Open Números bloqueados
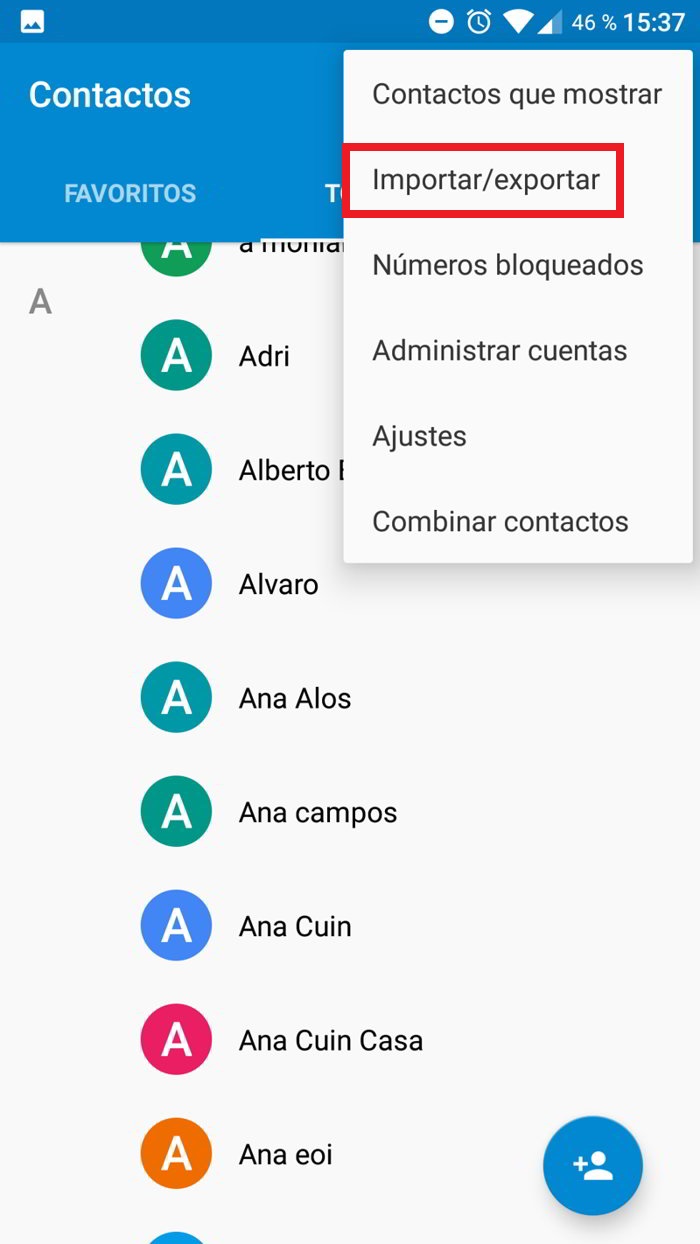Image resolution: width=700 pixels, height=1244 pixels. [507, 266]
